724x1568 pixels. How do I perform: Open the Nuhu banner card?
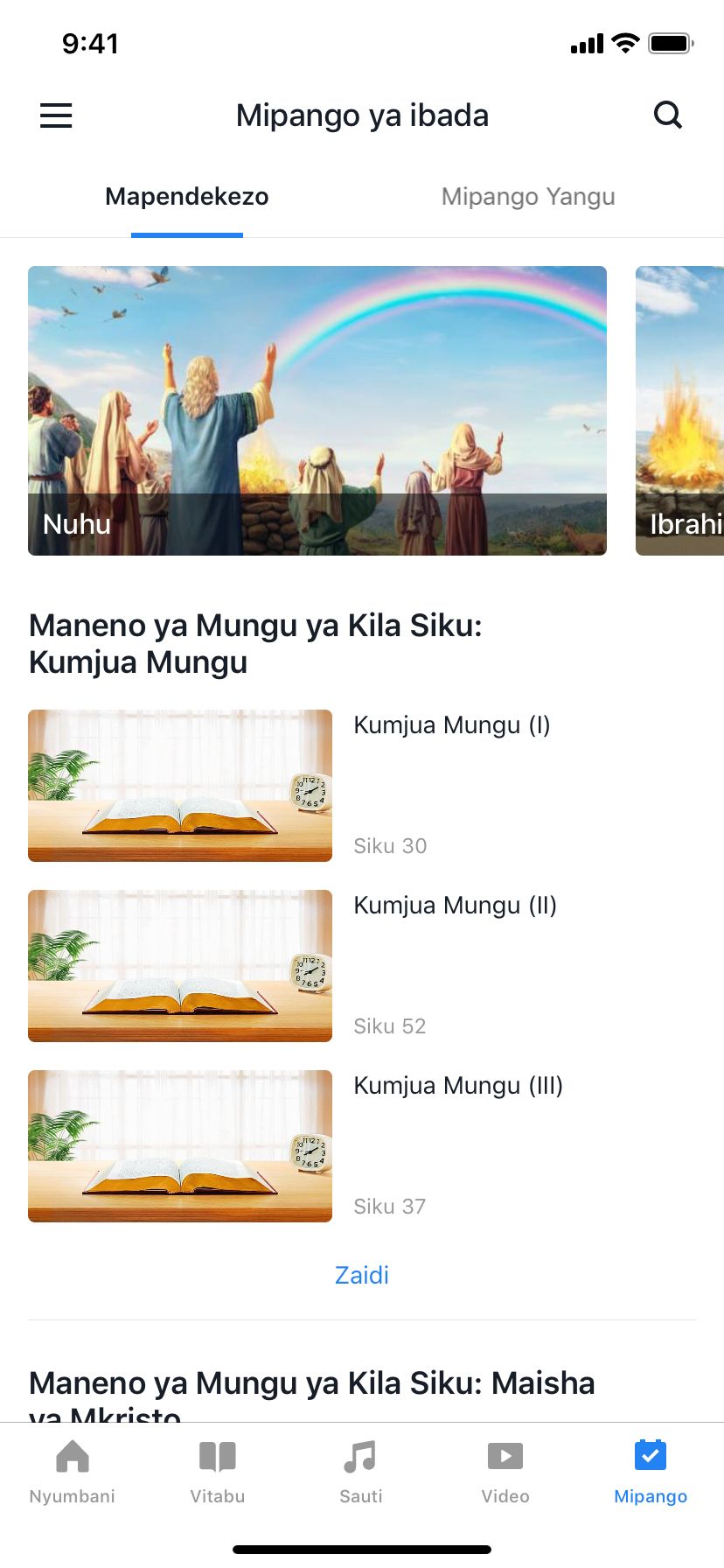tap(317, 410)
